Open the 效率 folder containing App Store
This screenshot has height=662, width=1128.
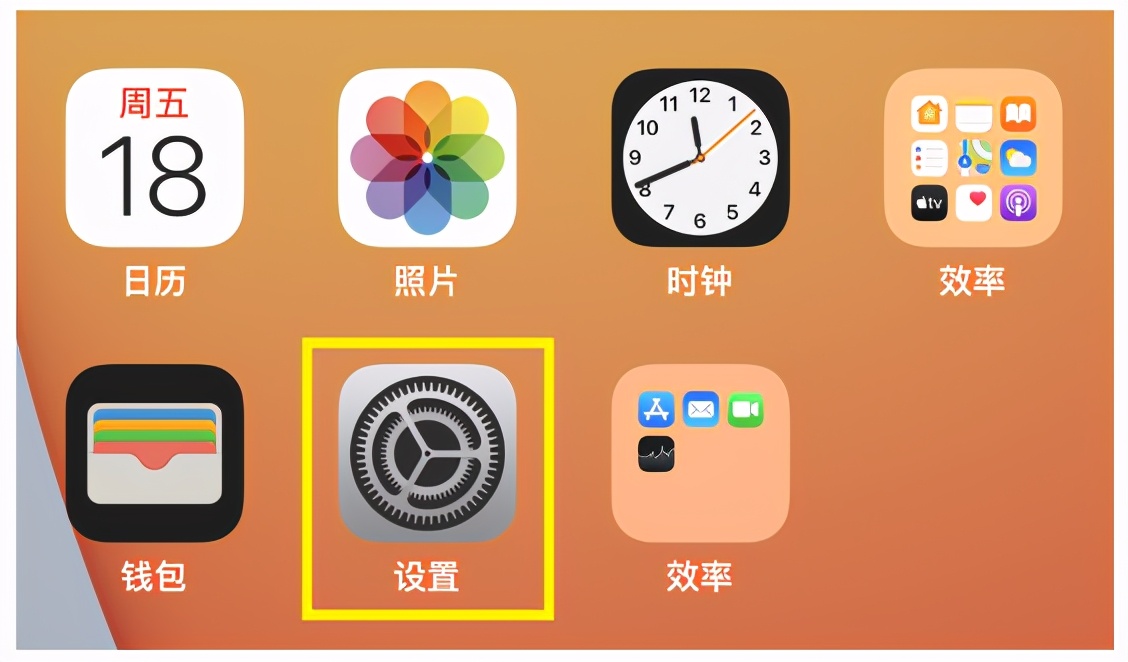click(700, 453)
